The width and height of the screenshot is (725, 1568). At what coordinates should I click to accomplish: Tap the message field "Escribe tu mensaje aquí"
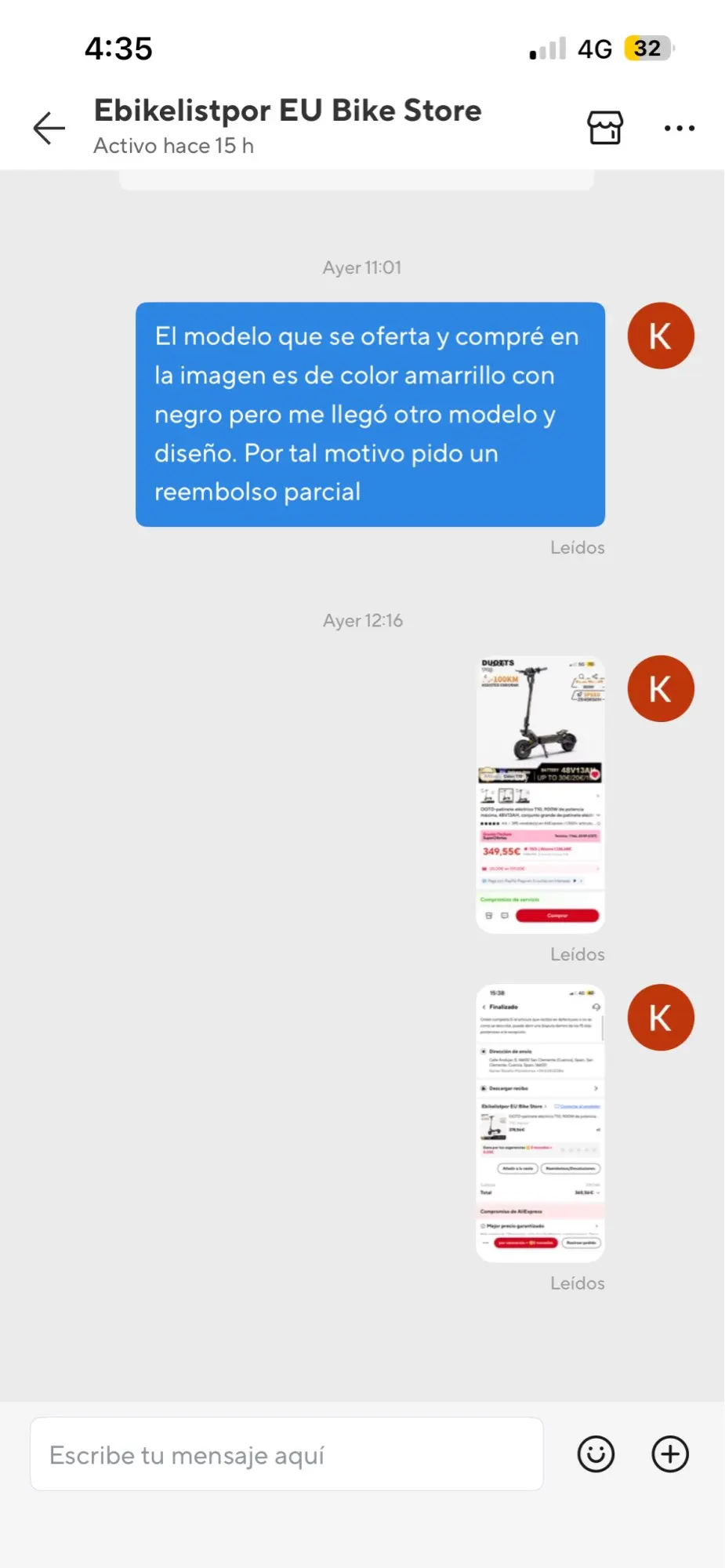click(x=287, y=1454)
